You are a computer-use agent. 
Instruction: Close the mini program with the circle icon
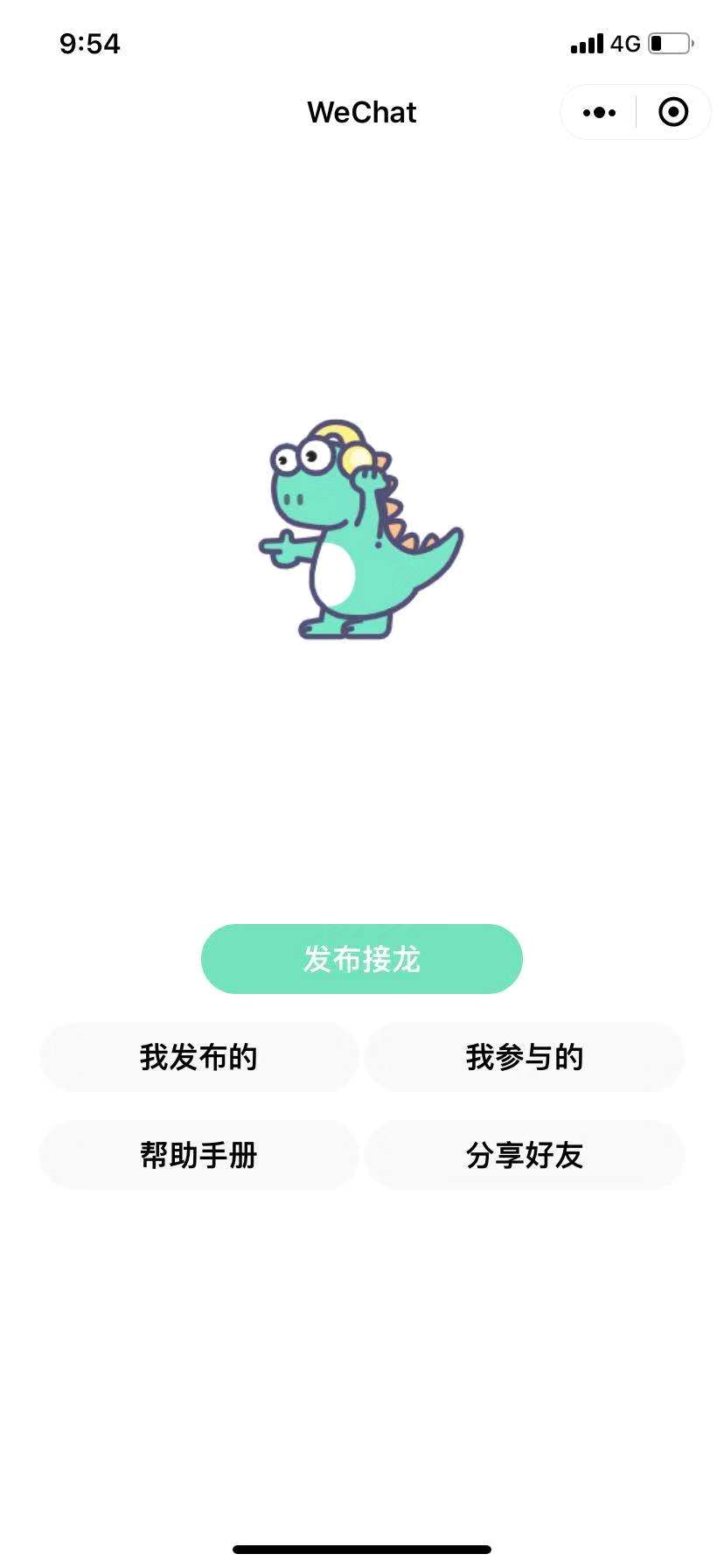673,113
